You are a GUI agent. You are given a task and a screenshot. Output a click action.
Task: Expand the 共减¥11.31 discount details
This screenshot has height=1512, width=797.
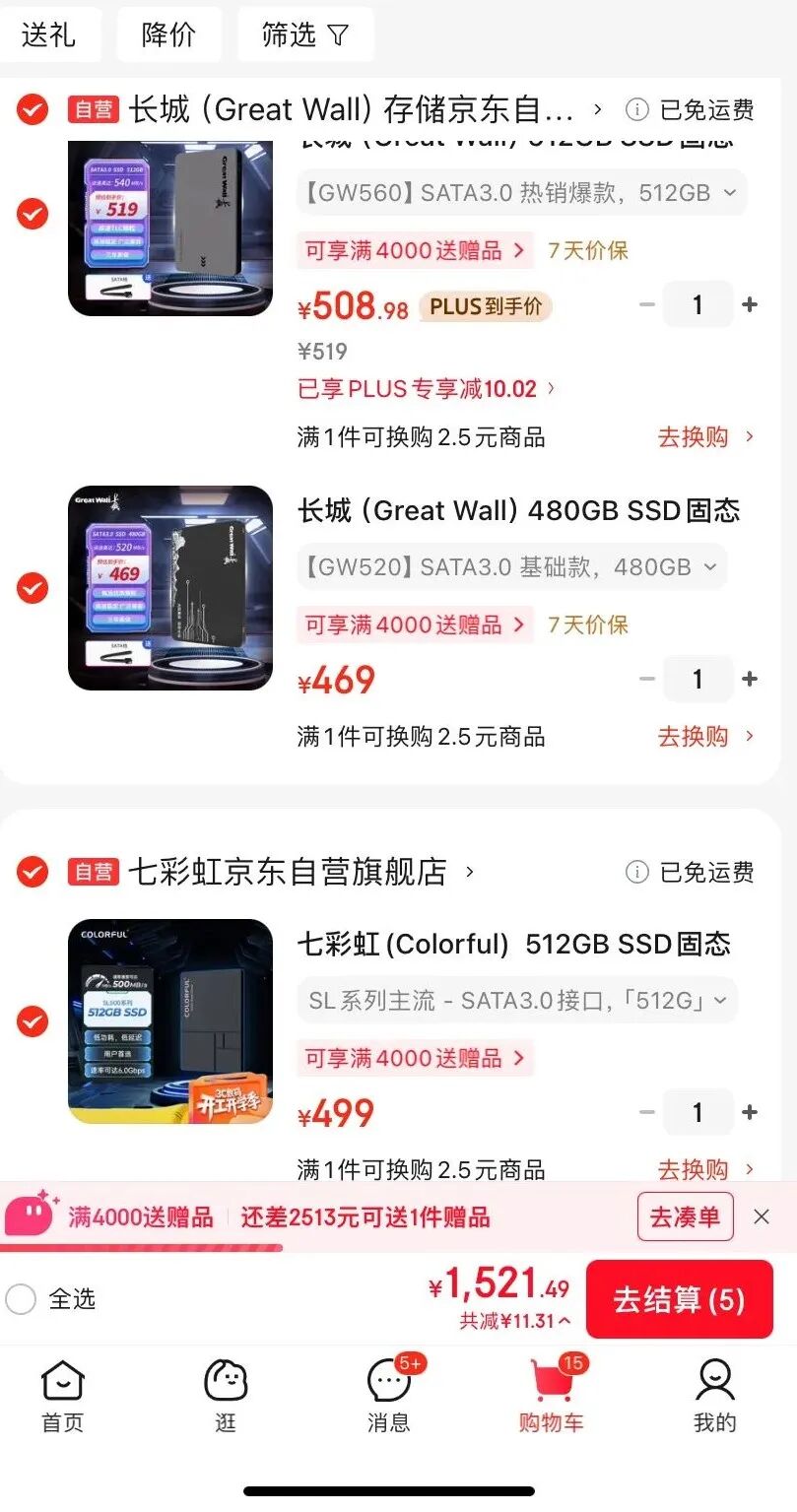(x=514, y=1322)
